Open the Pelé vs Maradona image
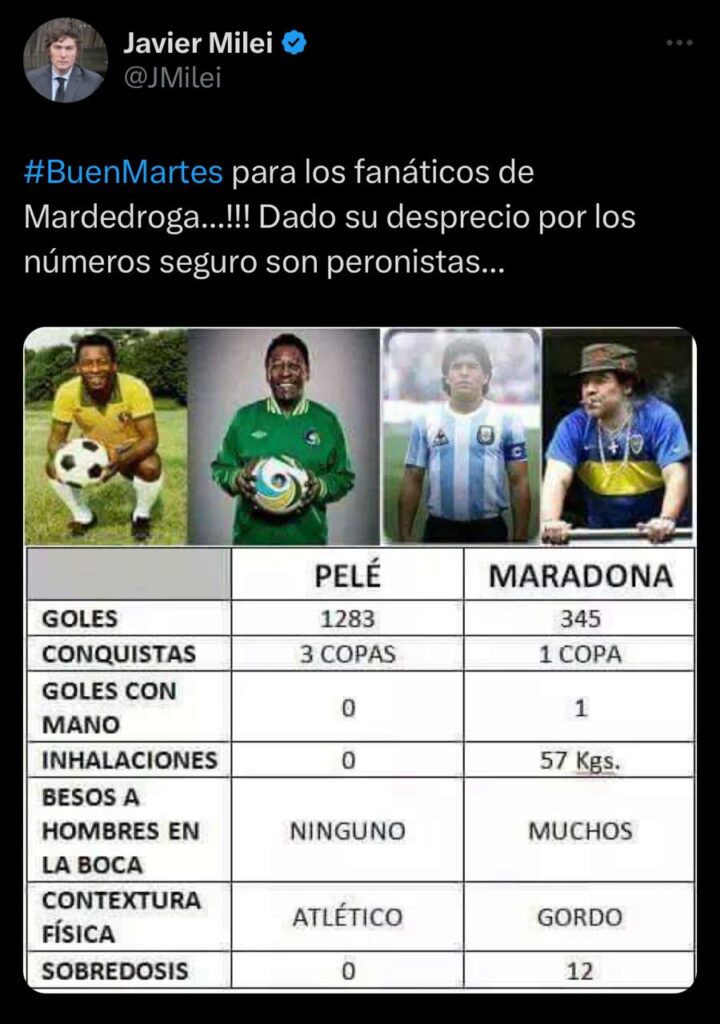 click(x=359, y=659)
